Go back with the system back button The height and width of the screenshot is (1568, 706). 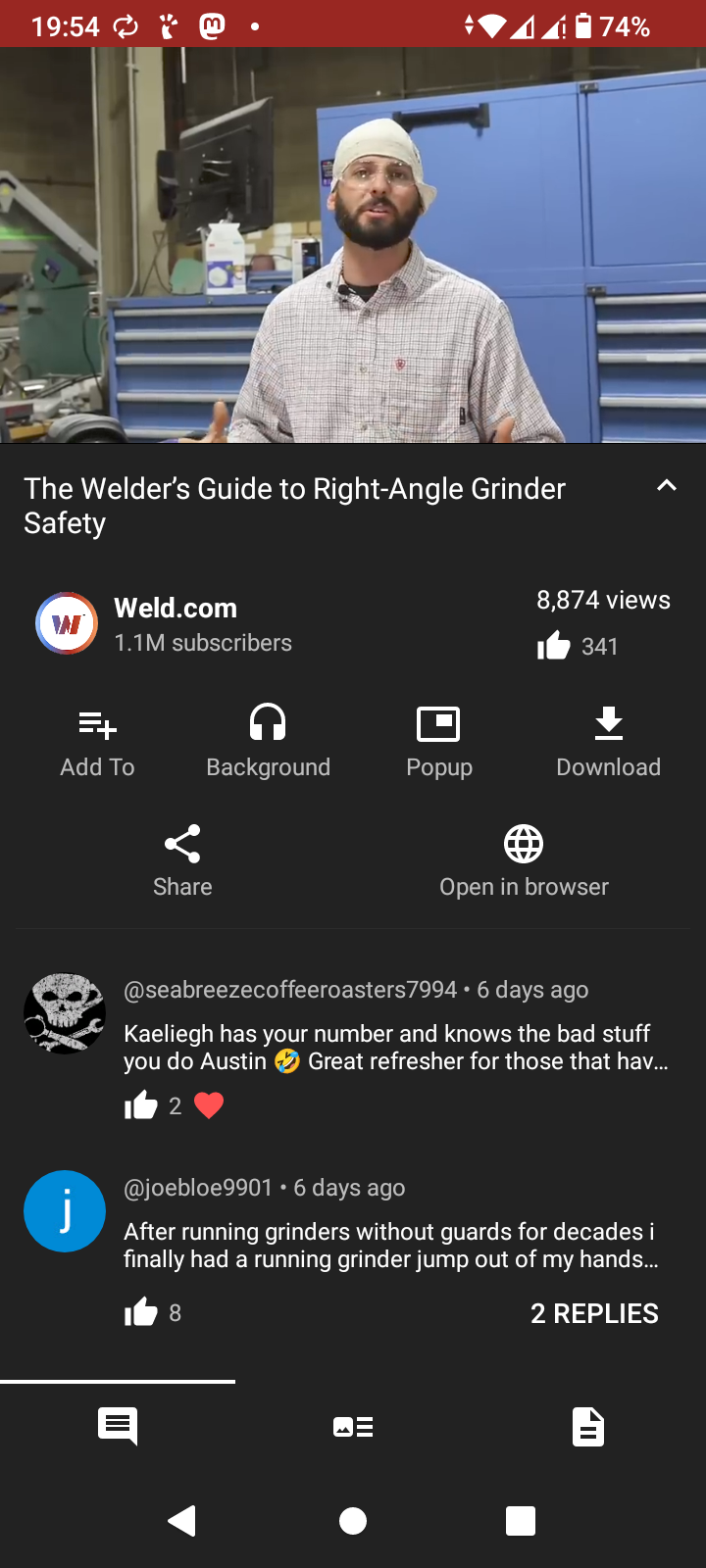tap(182, 1521)
